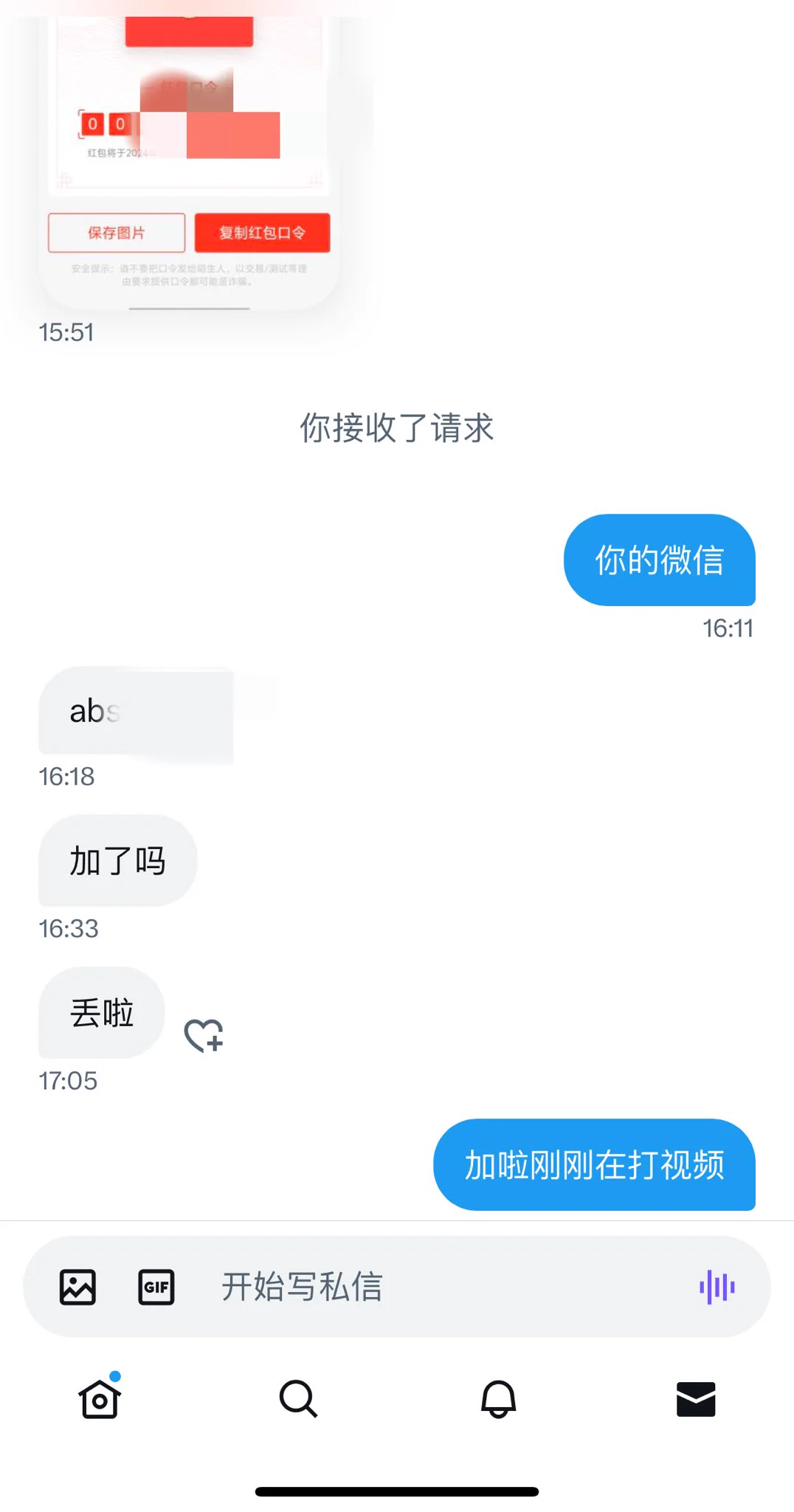Attach a photo to the message

pos(77,1287)
